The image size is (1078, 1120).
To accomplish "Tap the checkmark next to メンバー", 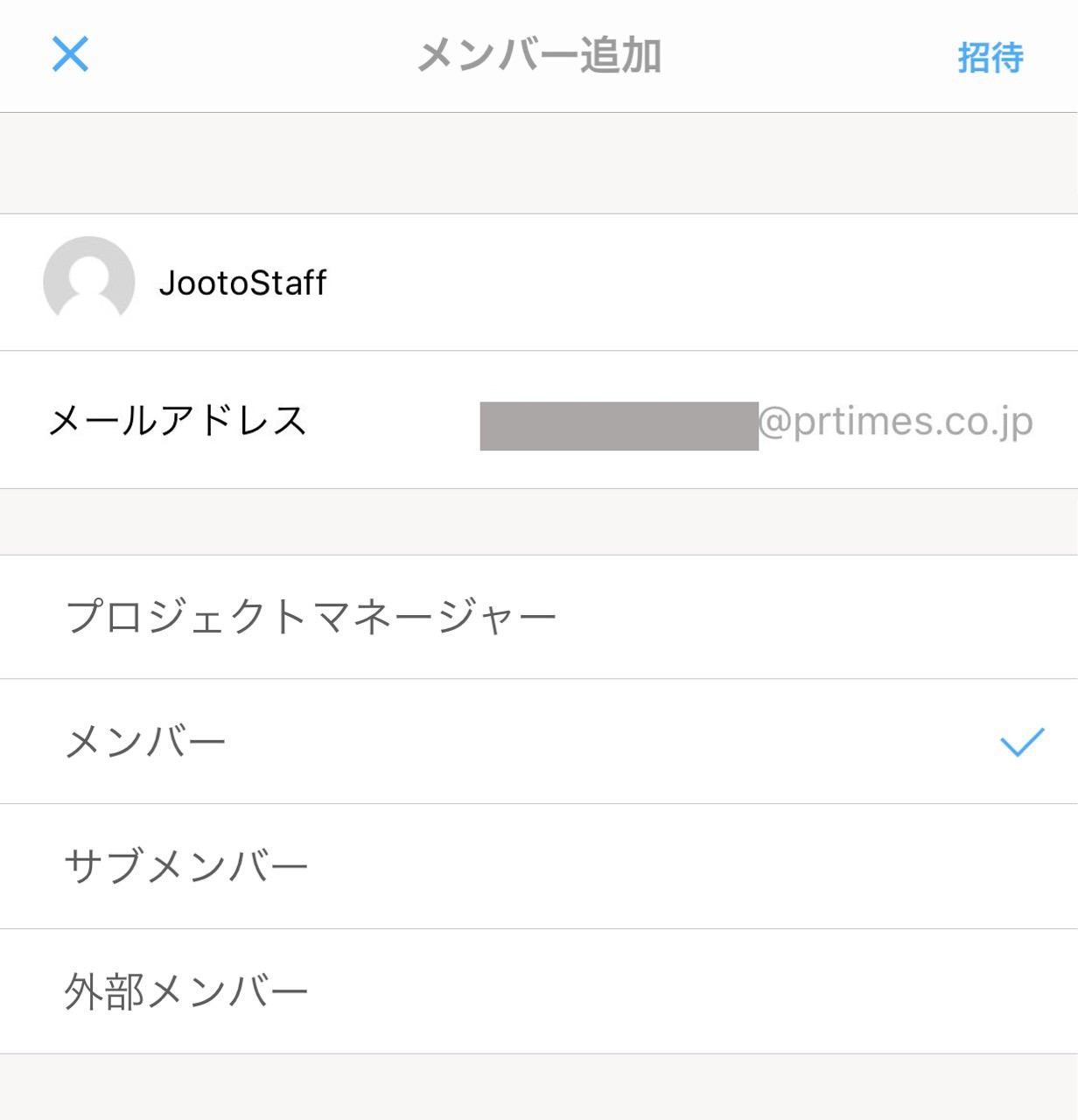I will pos(1020,740).
